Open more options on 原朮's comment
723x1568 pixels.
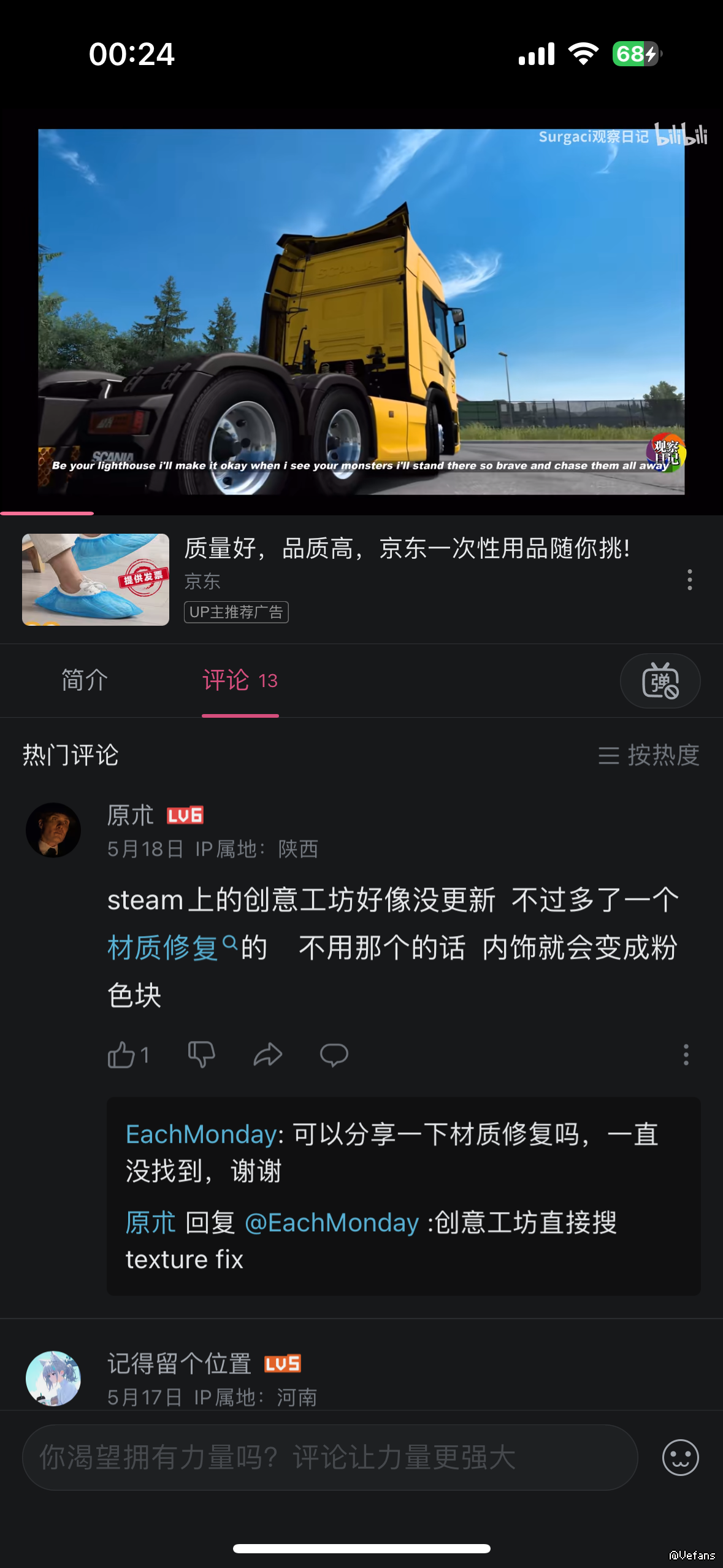pos(686,1055)
